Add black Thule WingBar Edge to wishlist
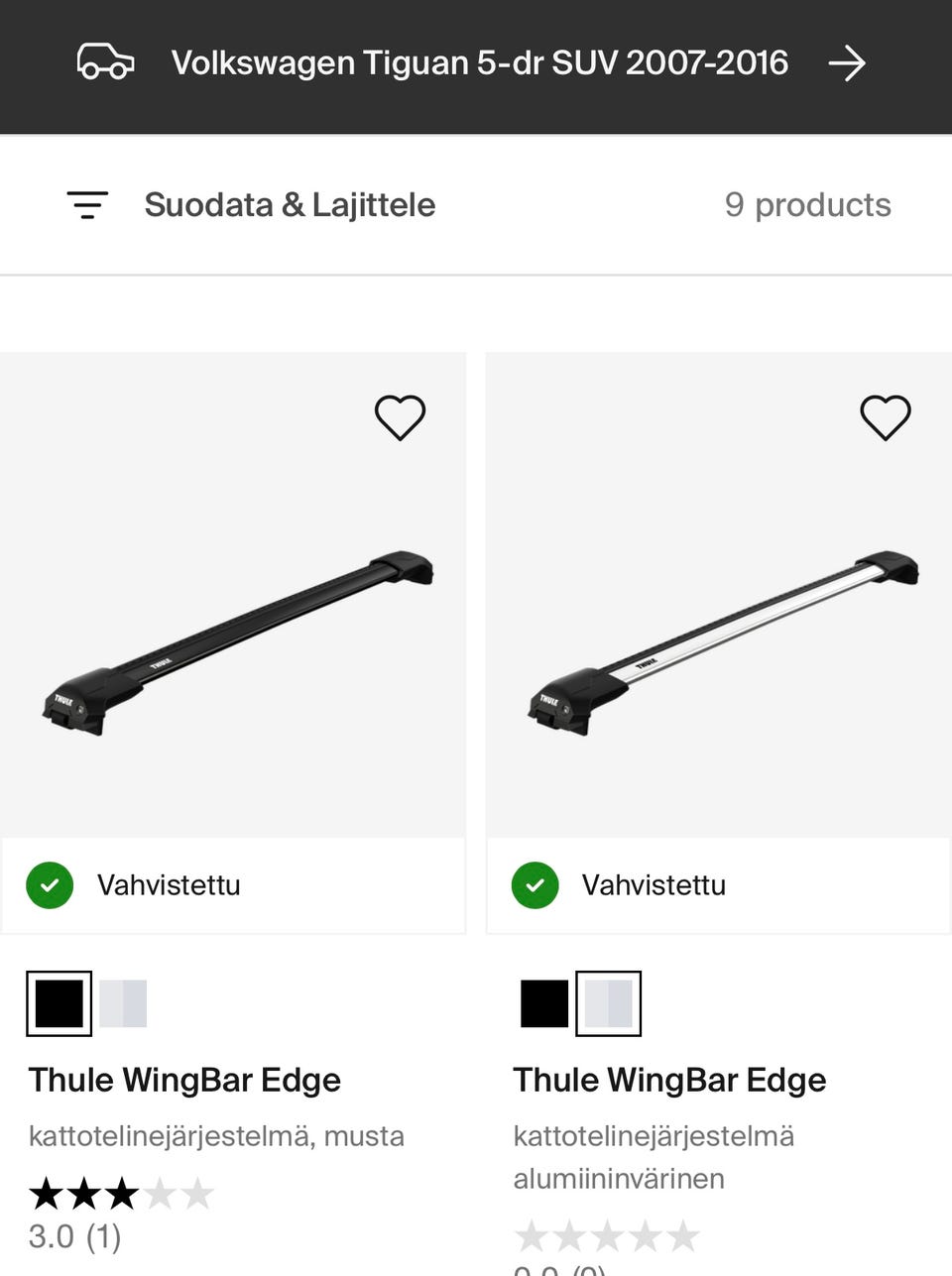 [400, 417]
